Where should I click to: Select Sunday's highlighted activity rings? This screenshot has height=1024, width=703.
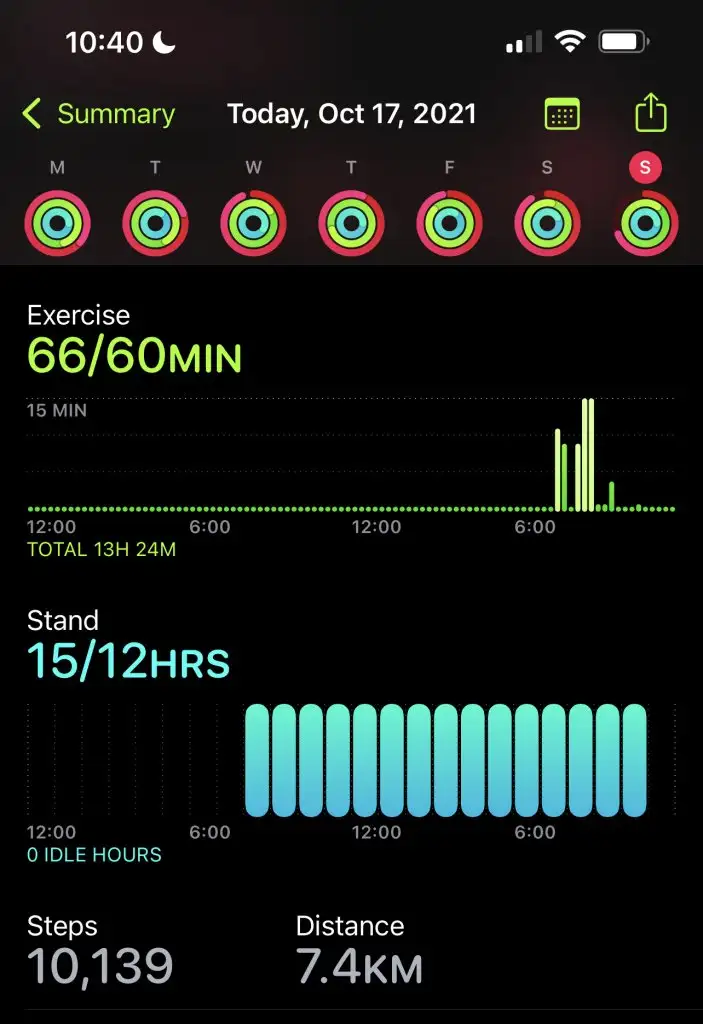645,223
